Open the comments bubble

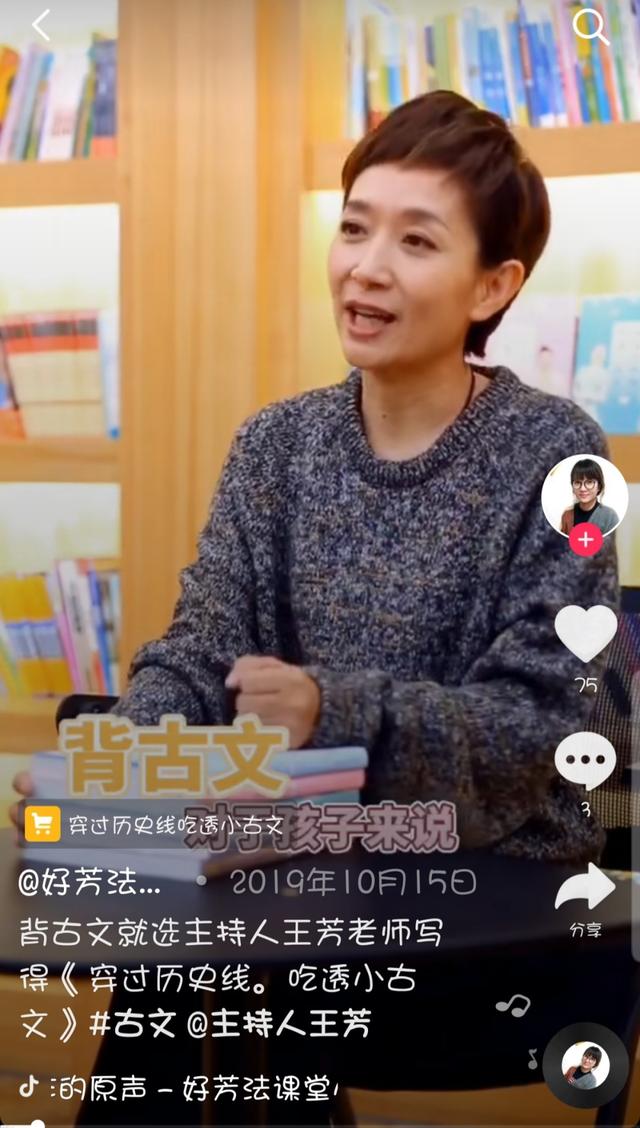coord(585,760)
